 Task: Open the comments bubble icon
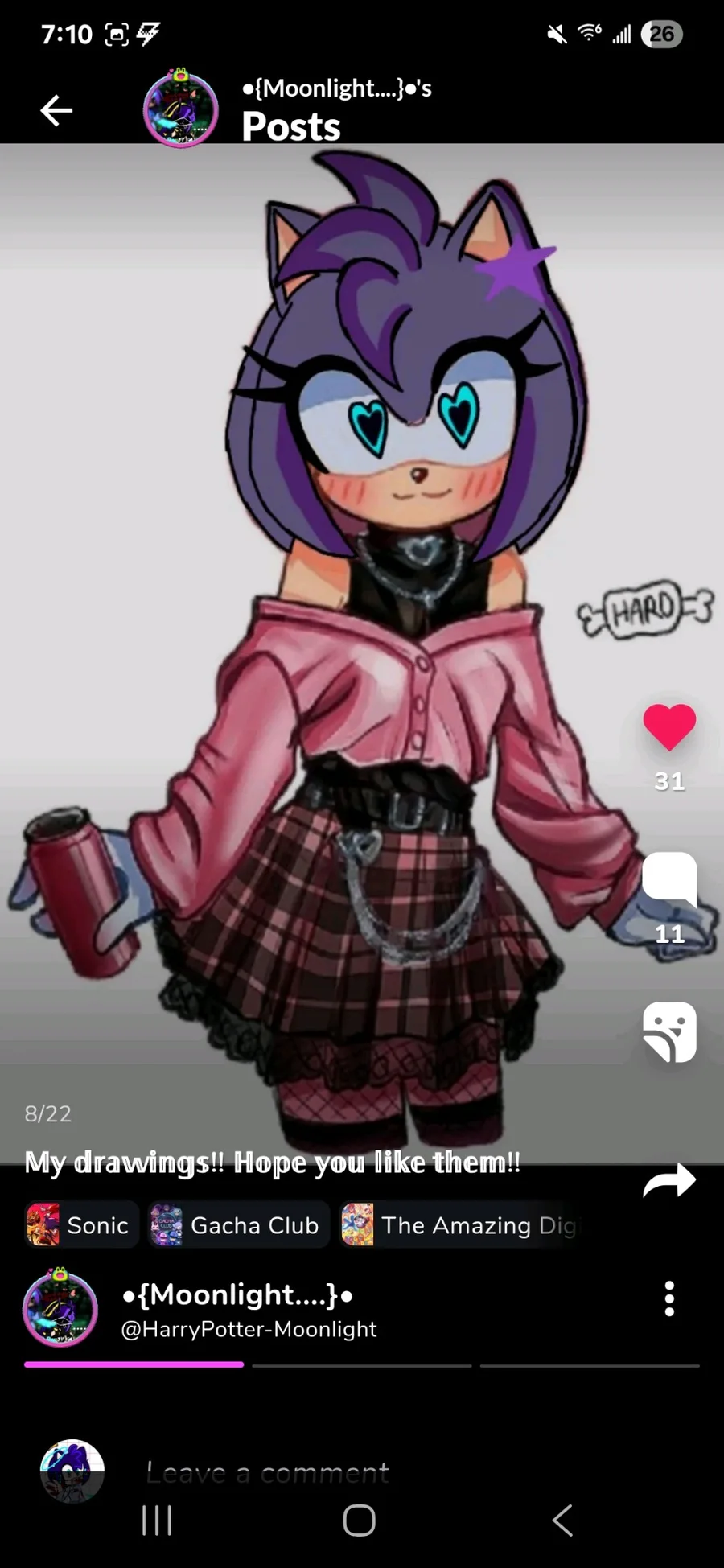(x=669, y=879)
